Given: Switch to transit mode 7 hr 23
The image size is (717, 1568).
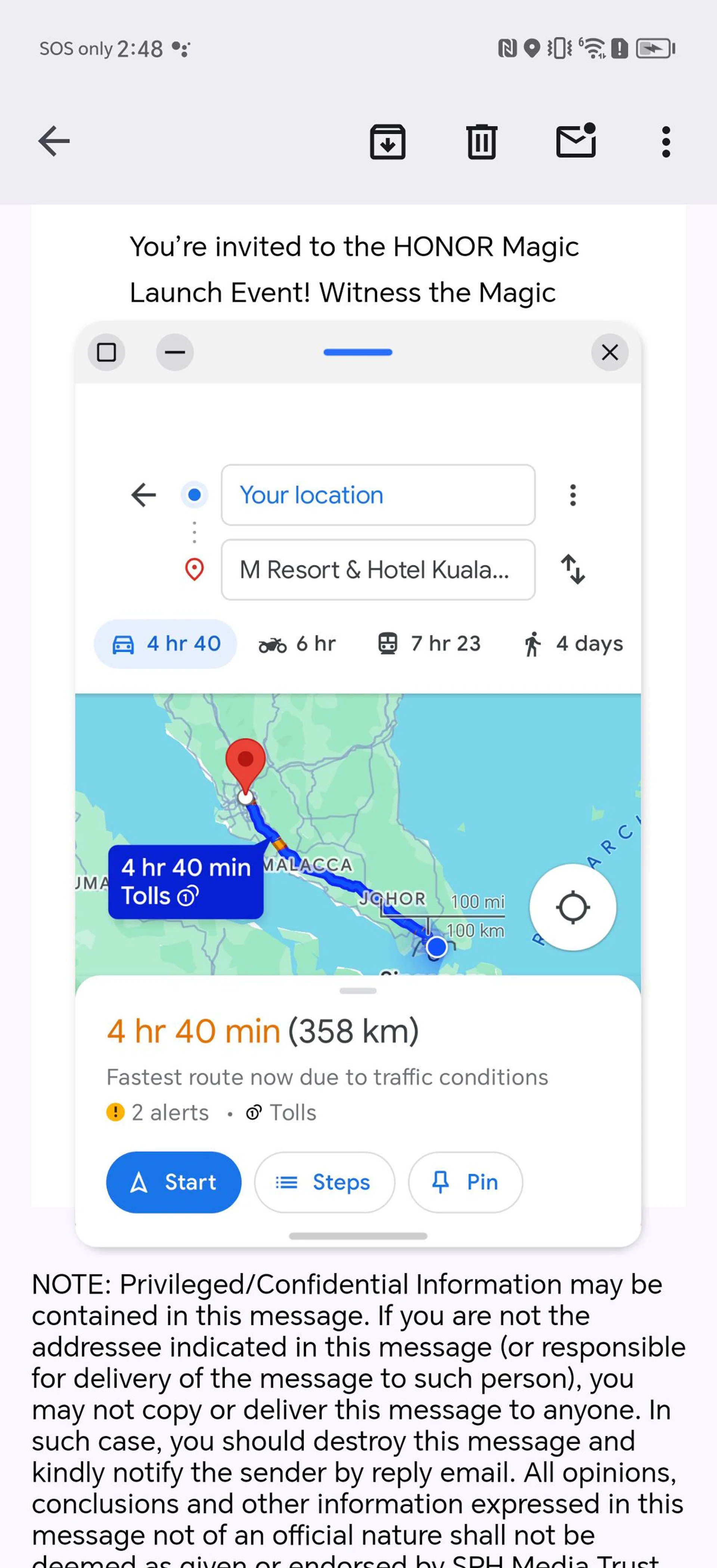Looking at the screenshot, I should 429,643.
